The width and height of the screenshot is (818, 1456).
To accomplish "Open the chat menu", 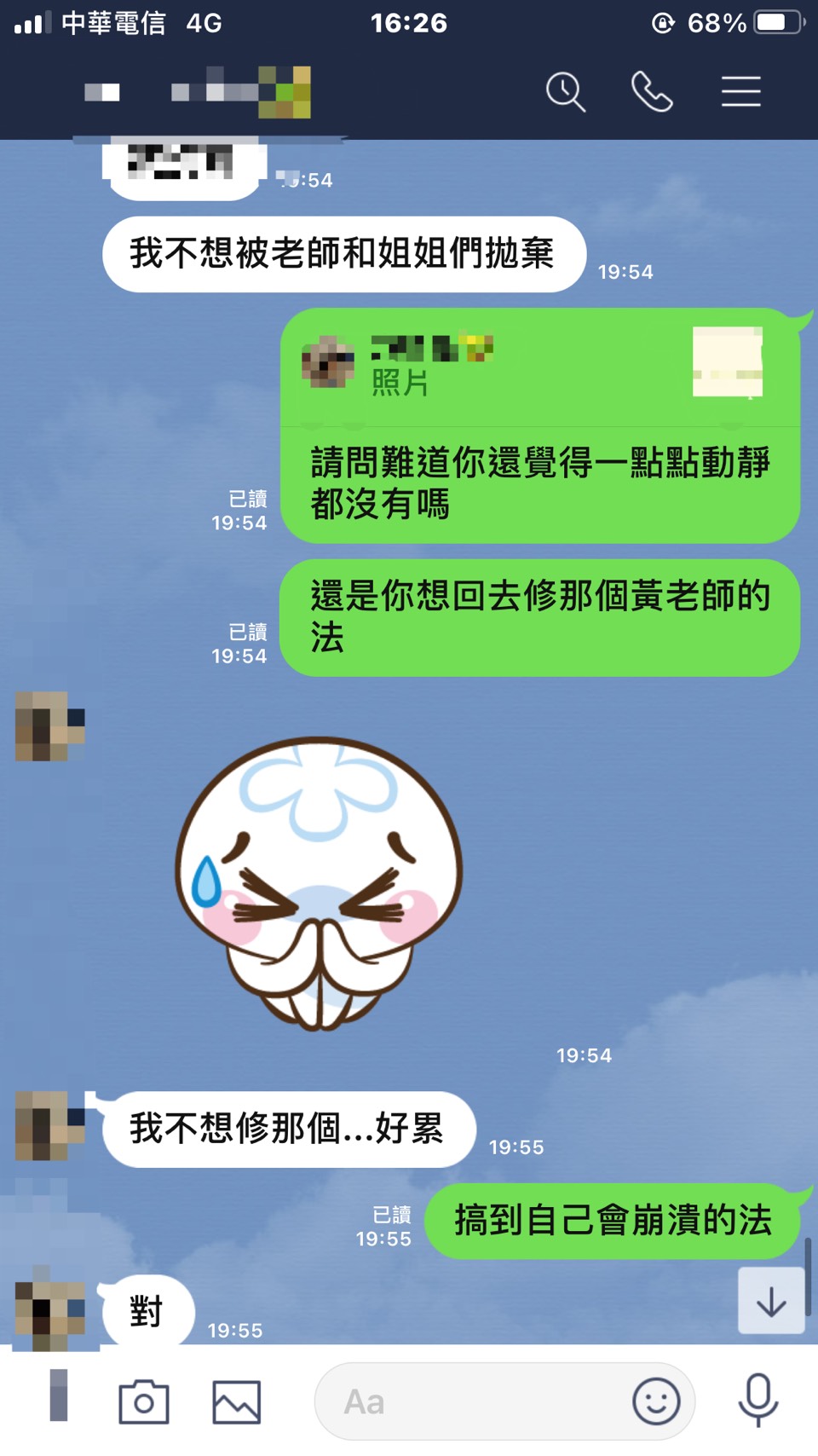I will 740,91.
